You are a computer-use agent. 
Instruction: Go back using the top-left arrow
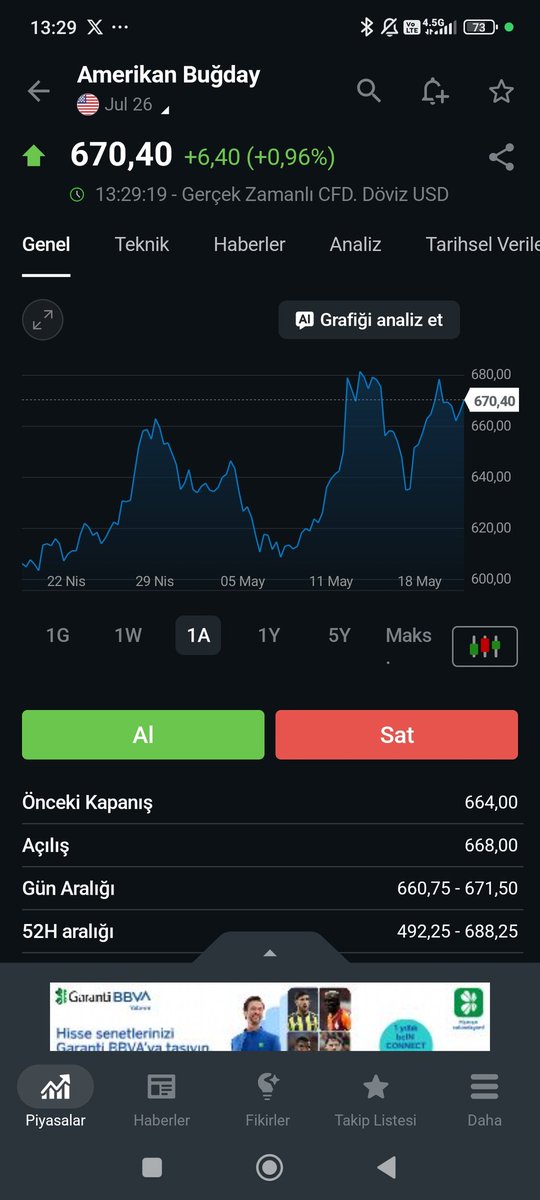coord(38,91)
